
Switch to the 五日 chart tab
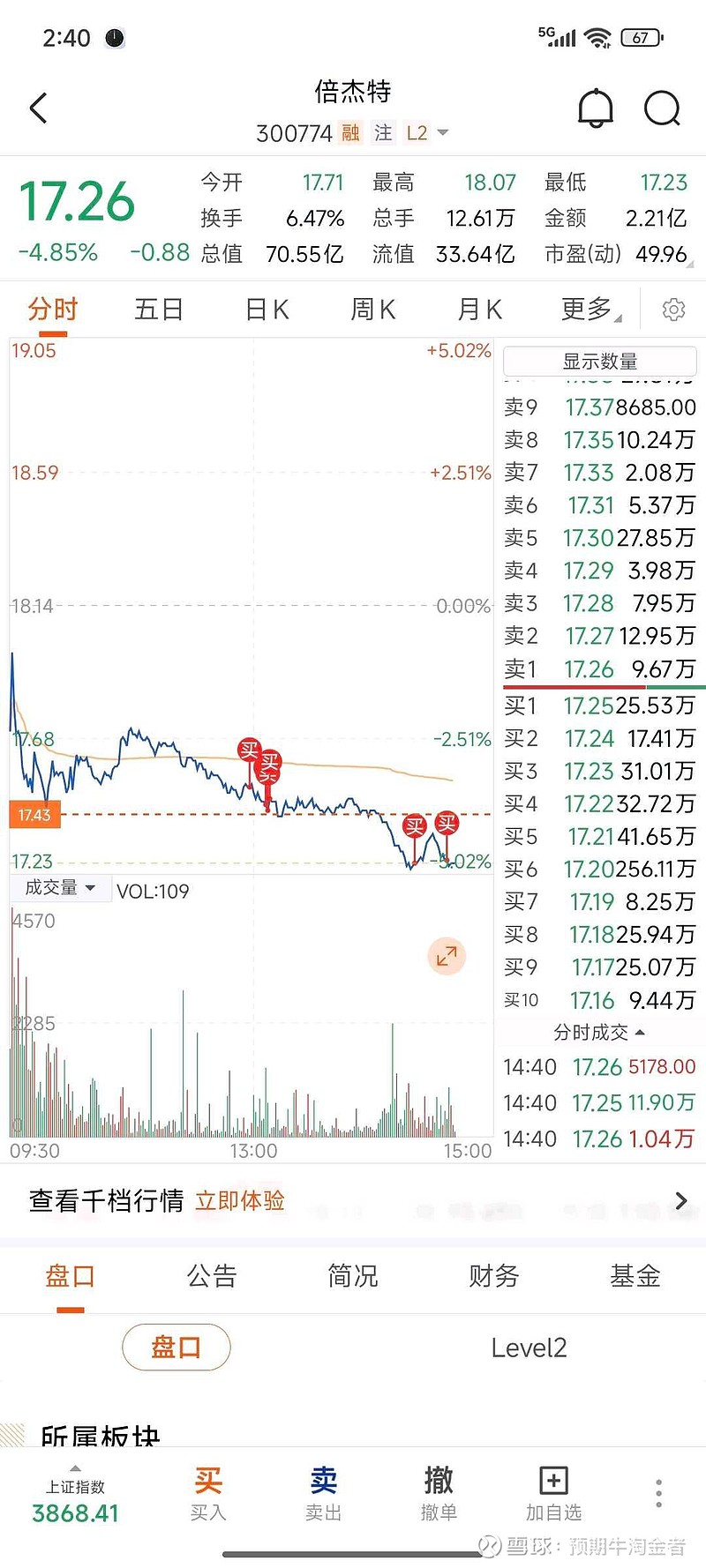[x=159, y=309]
